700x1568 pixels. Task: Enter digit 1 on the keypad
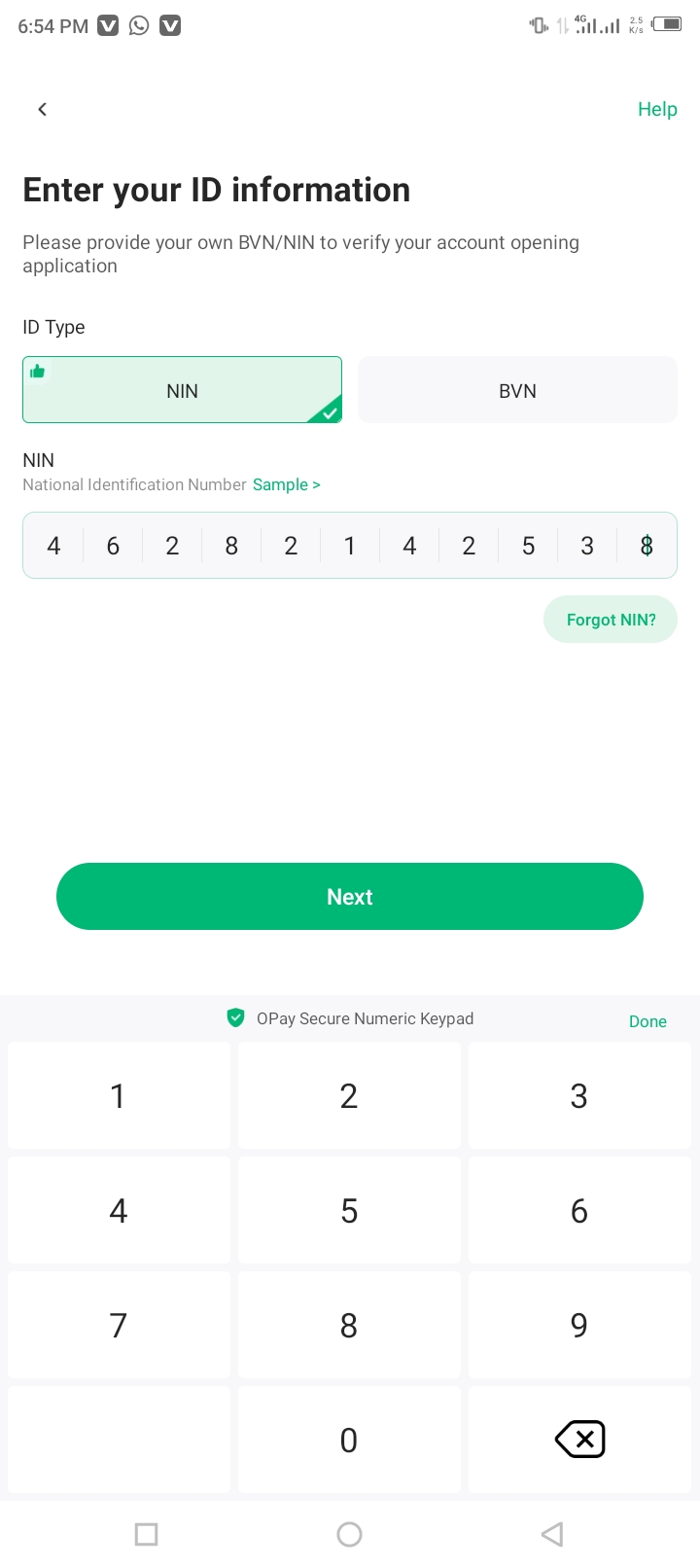click(x=119, y=1096)
